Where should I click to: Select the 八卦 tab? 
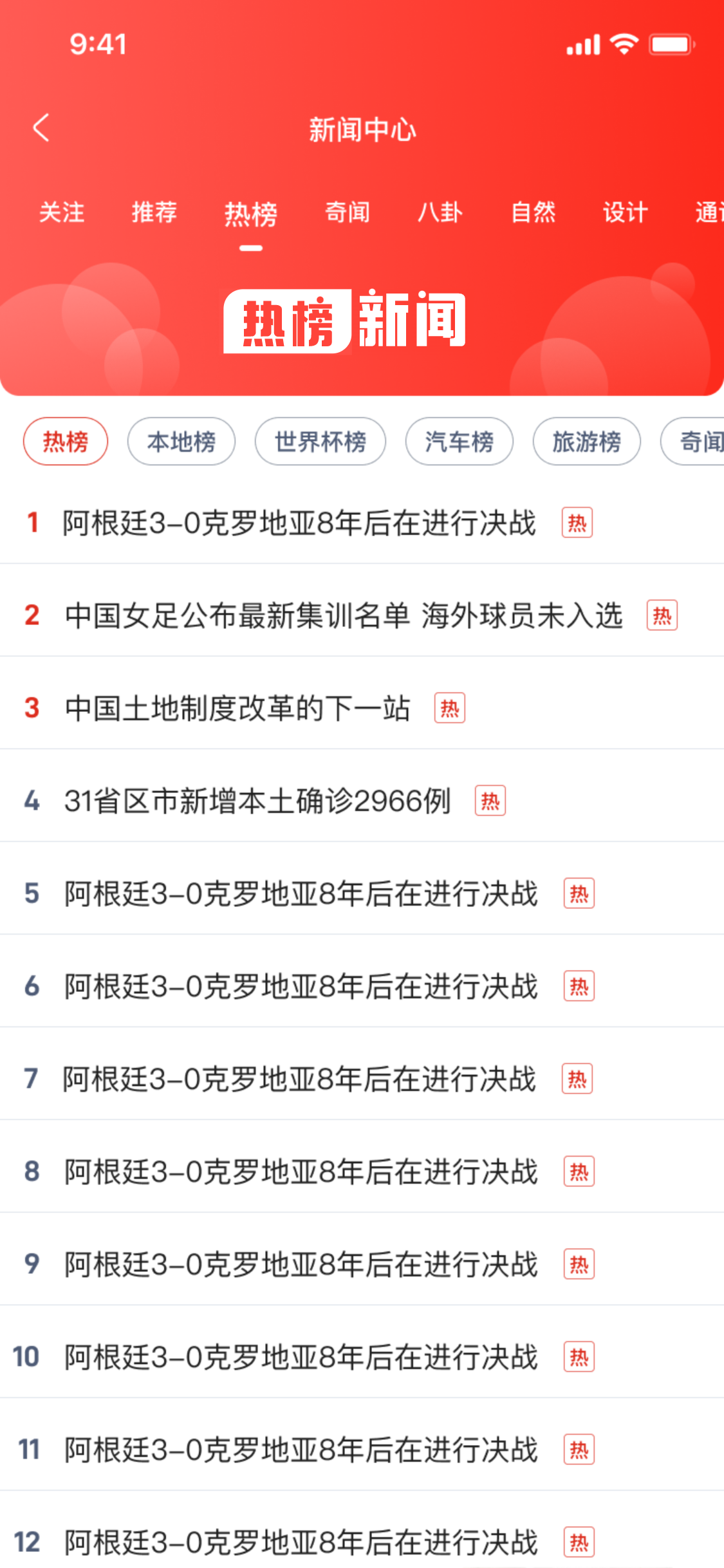(440, 212)
